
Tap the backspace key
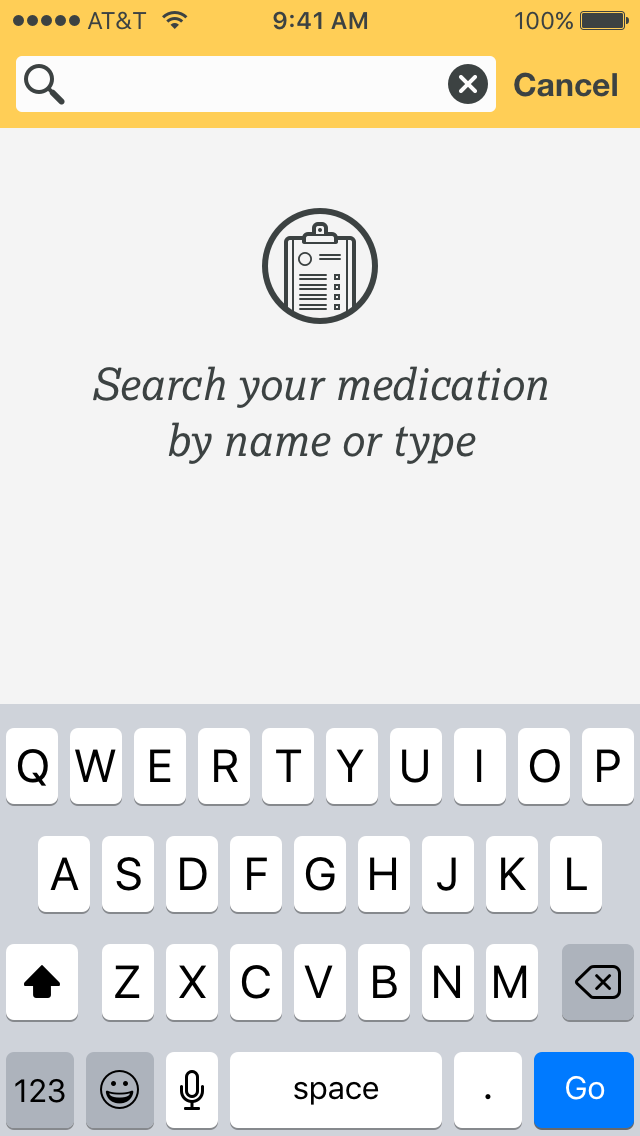tap(598, 982)
